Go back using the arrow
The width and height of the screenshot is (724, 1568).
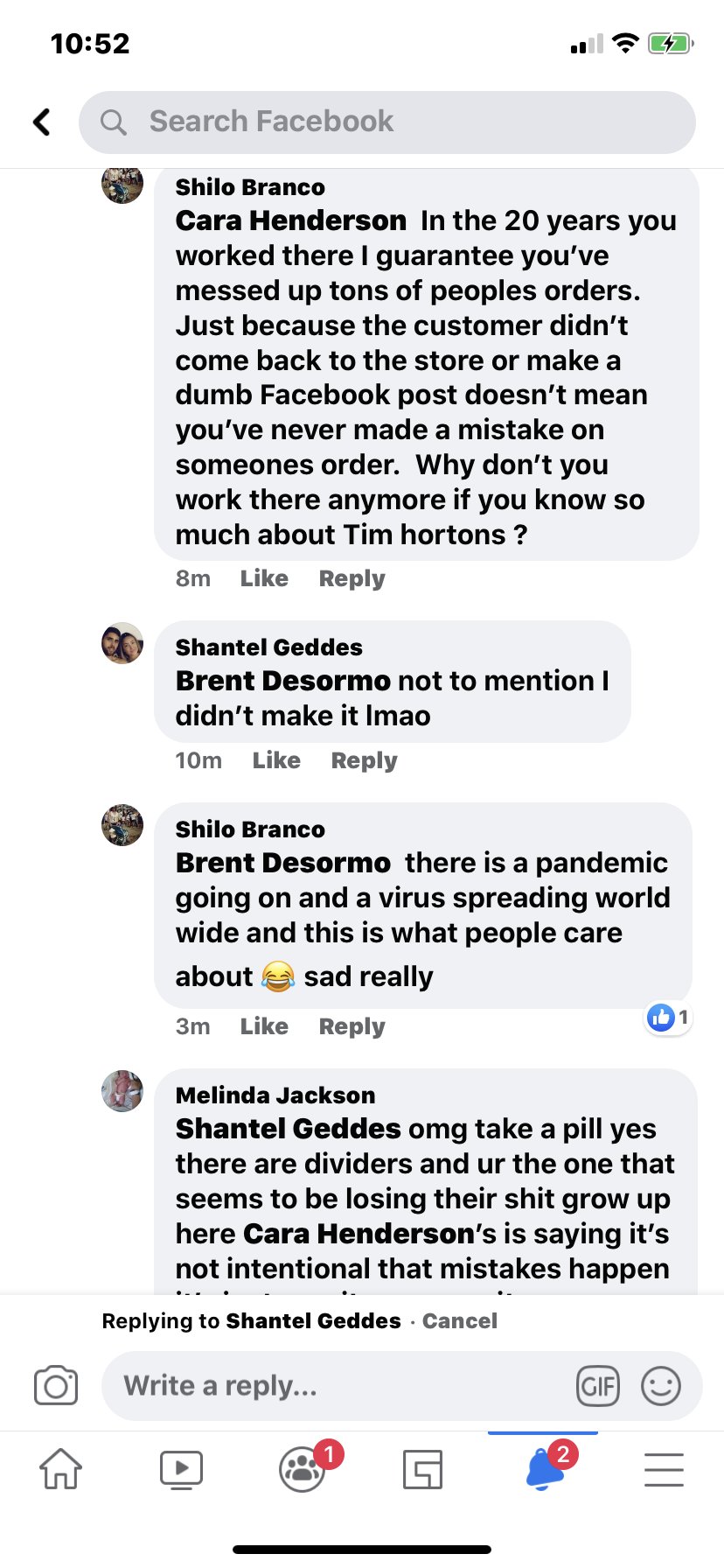[x=42, y=122]
